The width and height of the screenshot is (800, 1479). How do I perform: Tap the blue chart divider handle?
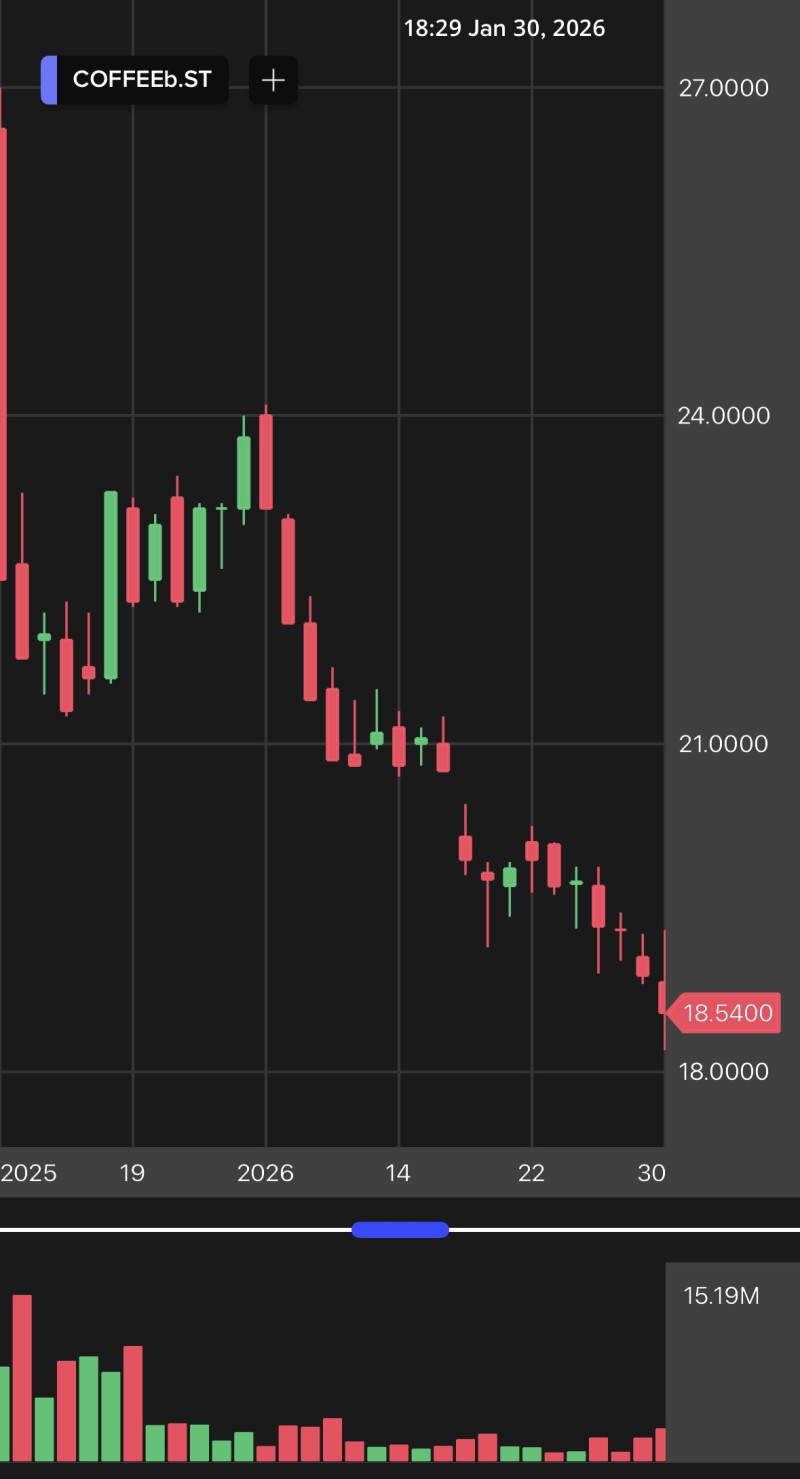(400, 1230)
